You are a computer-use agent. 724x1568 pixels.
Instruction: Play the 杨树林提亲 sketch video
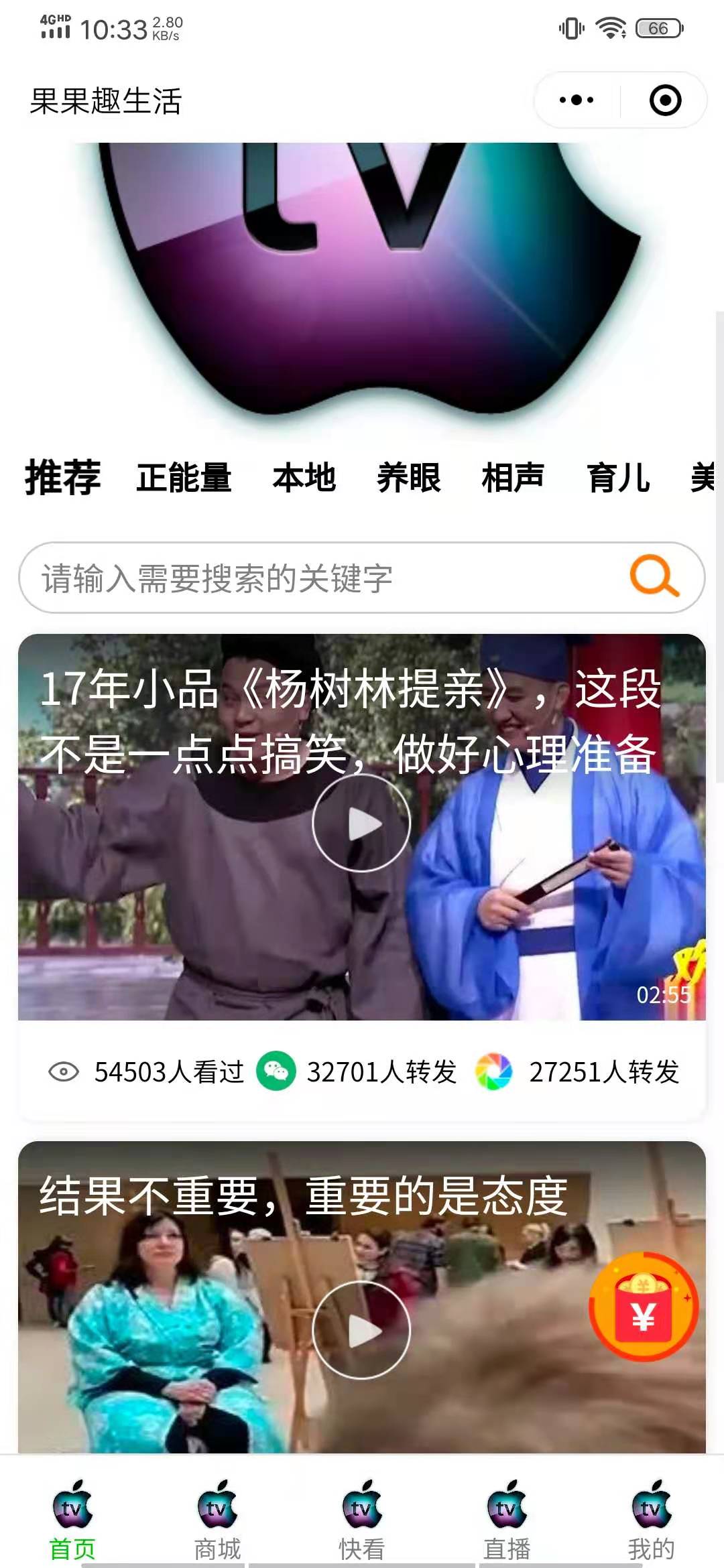coord(361,823)
